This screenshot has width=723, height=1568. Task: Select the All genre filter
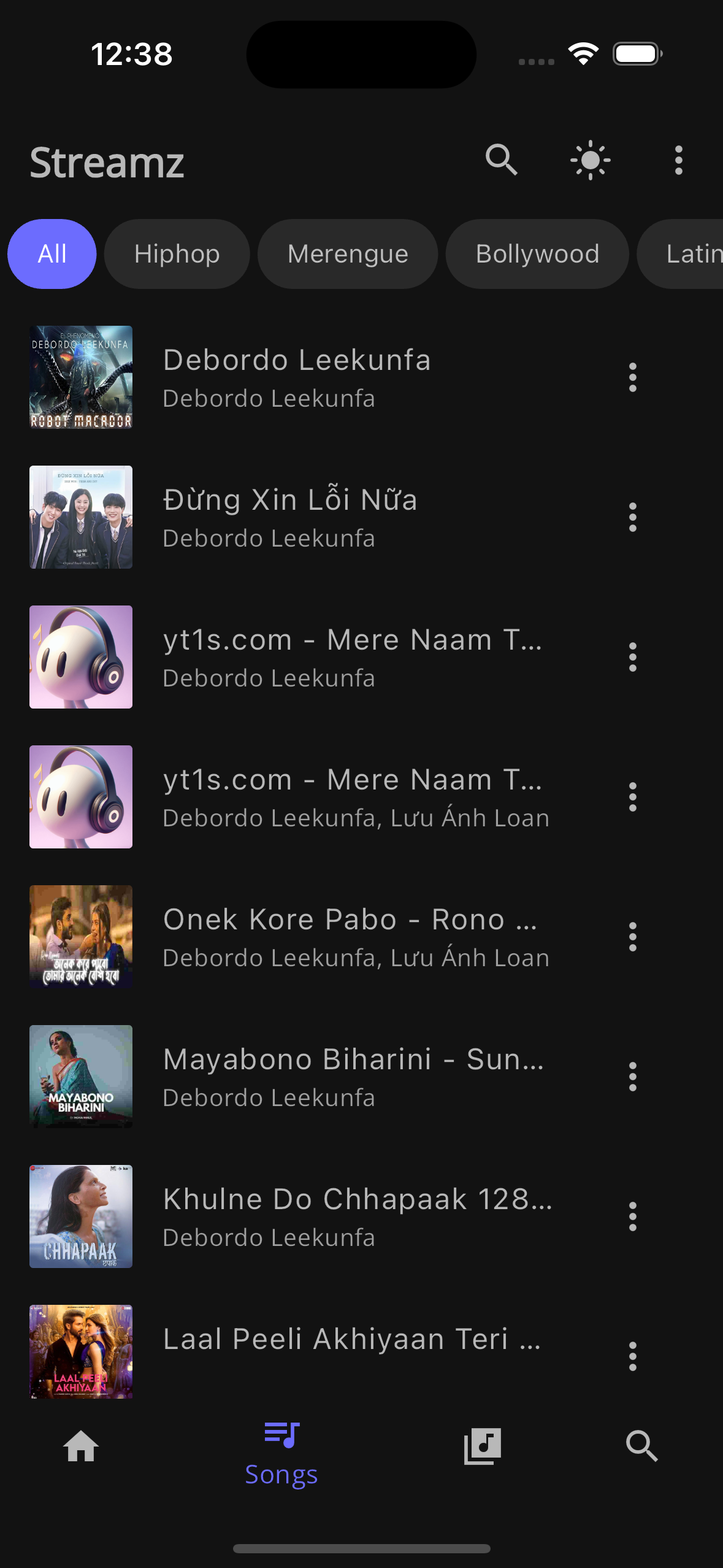(x=52, y=253)
